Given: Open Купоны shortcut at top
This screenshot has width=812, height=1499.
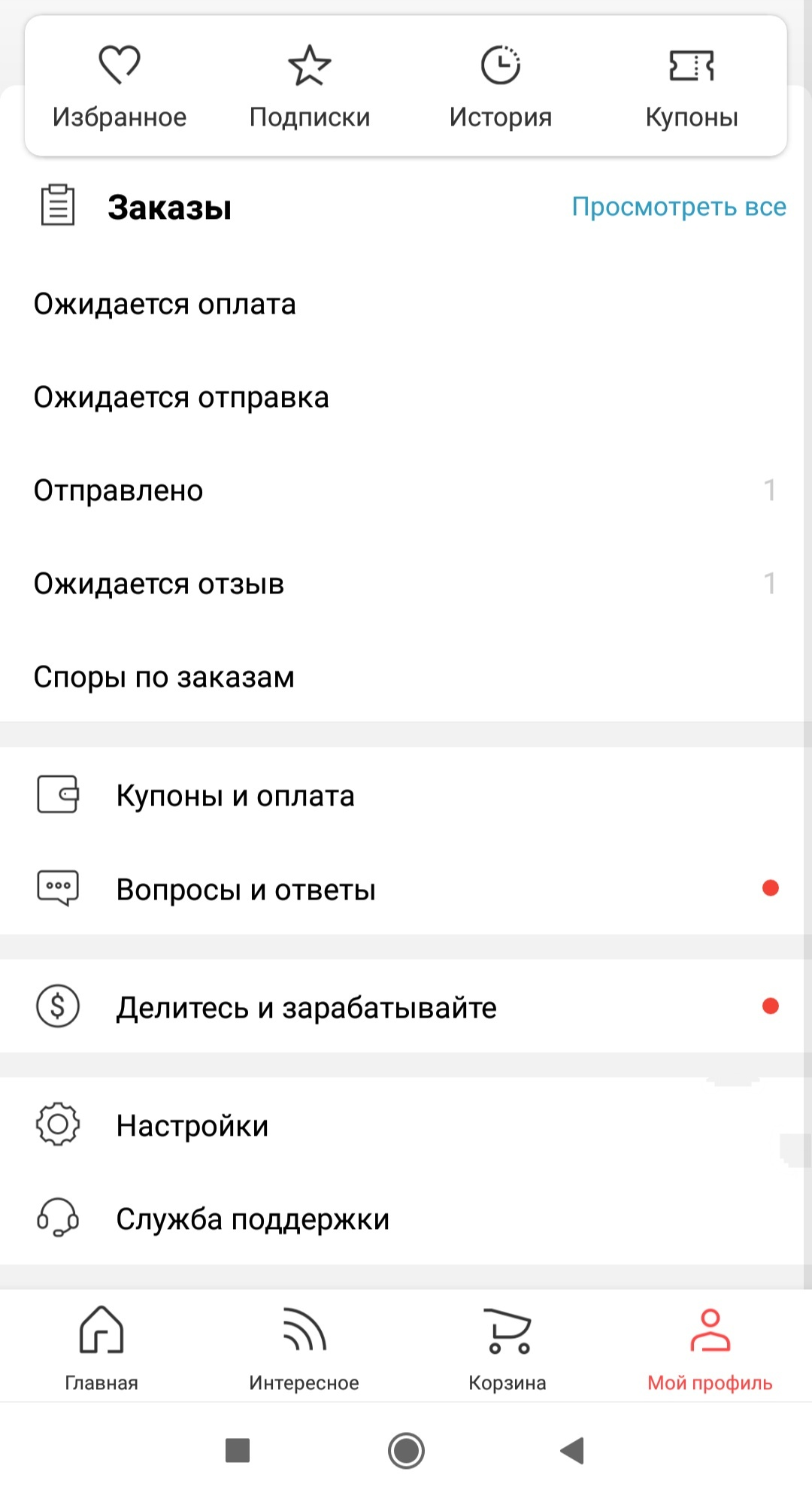Looking at the screenshot, I should [692, 87].
